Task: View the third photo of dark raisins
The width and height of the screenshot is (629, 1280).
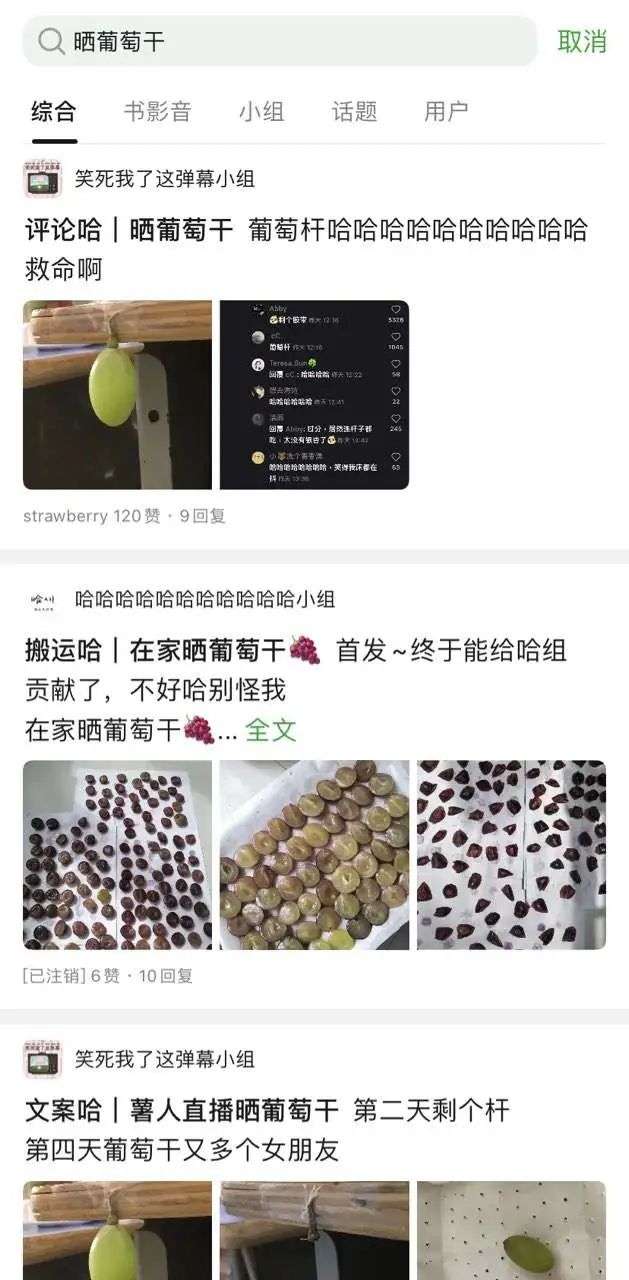Action: click(511, 855)
